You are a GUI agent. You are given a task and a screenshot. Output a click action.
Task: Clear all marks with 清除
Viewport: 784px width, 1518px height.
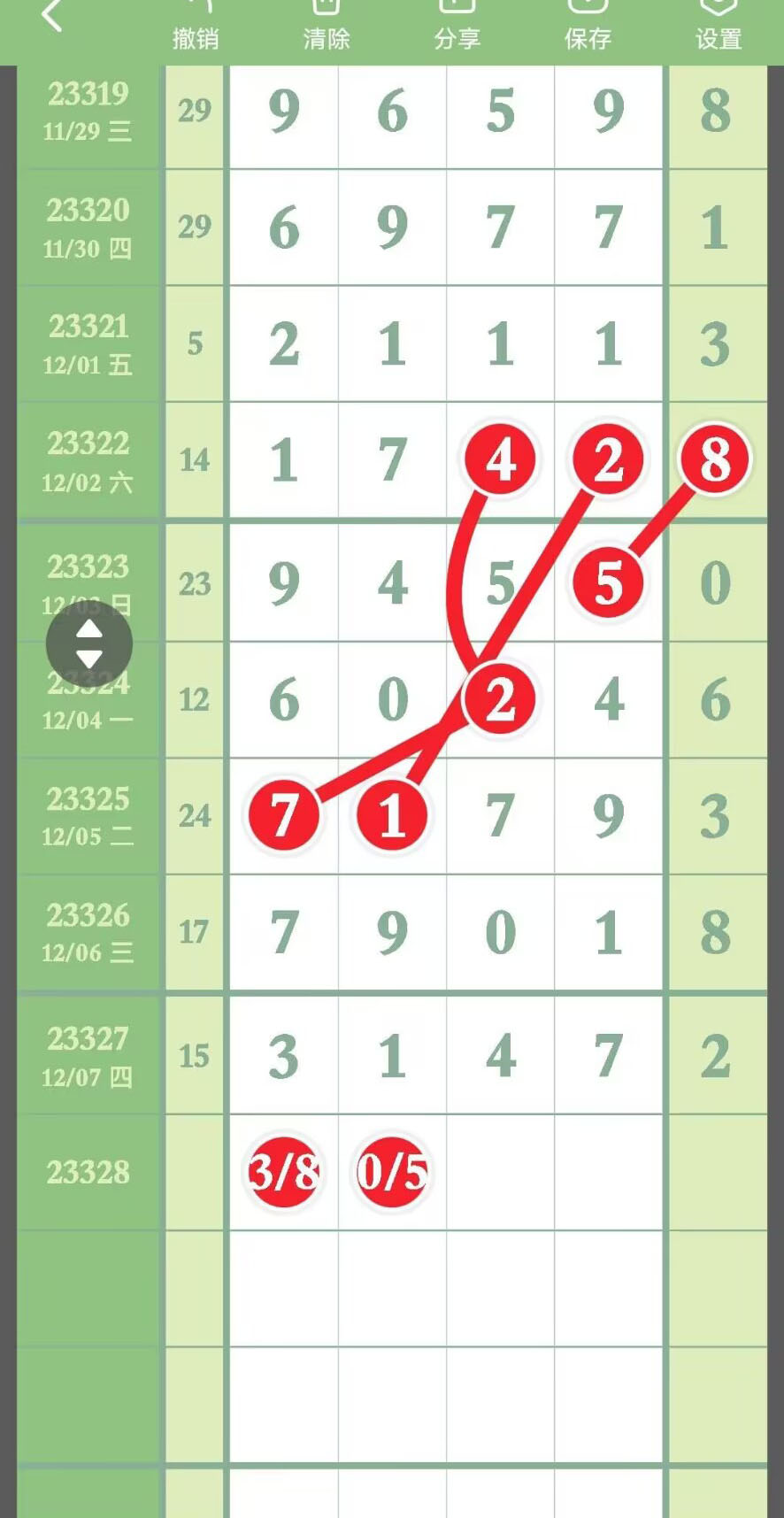(327, 27)
